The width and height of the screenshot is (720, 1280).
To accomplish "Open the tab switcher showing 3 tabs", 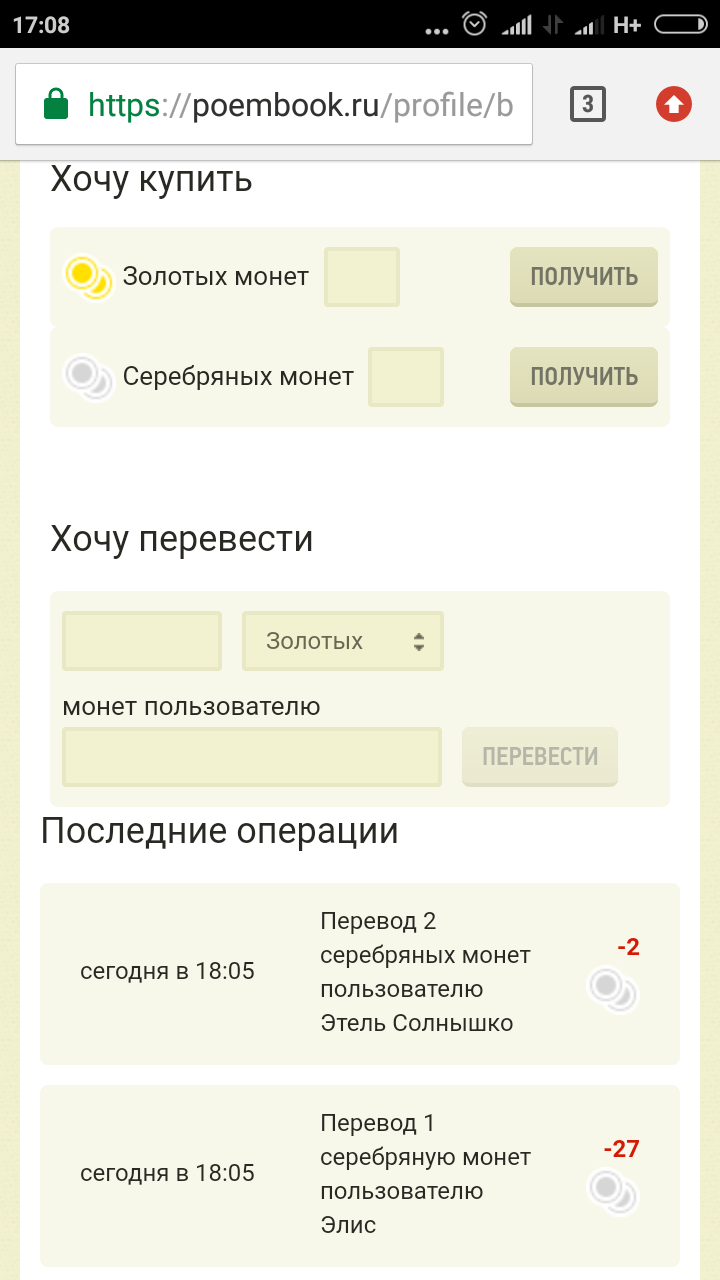I will pos(588,104).
